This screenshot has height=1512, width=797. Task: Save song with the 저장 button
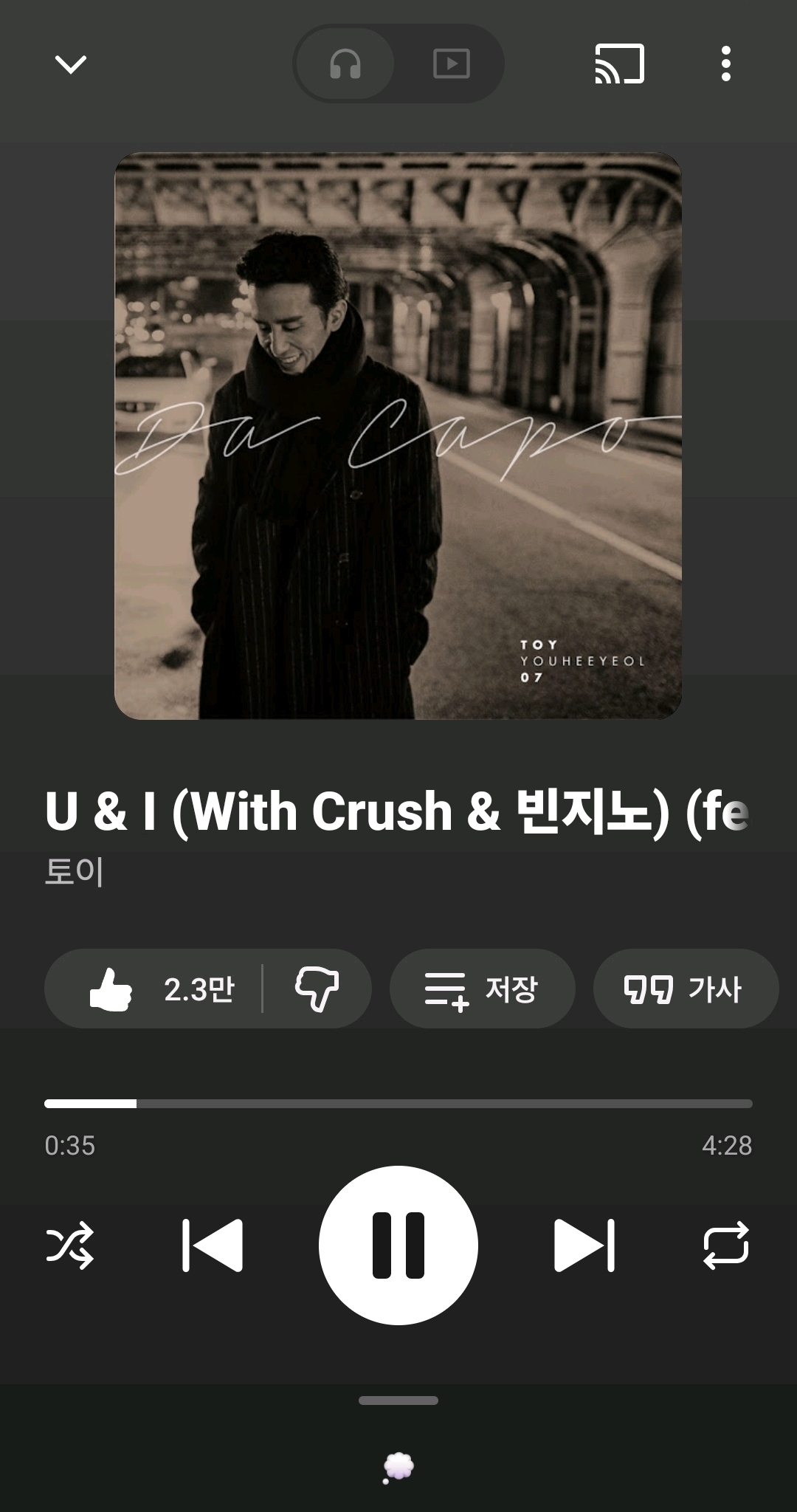click(482, 989)
